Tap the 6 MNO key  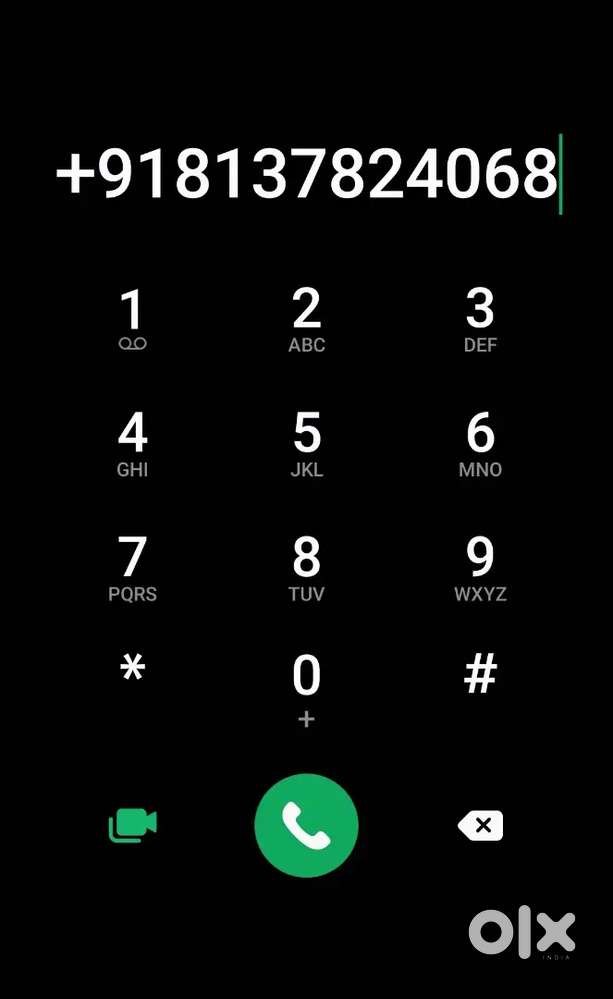[x=480, y=443]
